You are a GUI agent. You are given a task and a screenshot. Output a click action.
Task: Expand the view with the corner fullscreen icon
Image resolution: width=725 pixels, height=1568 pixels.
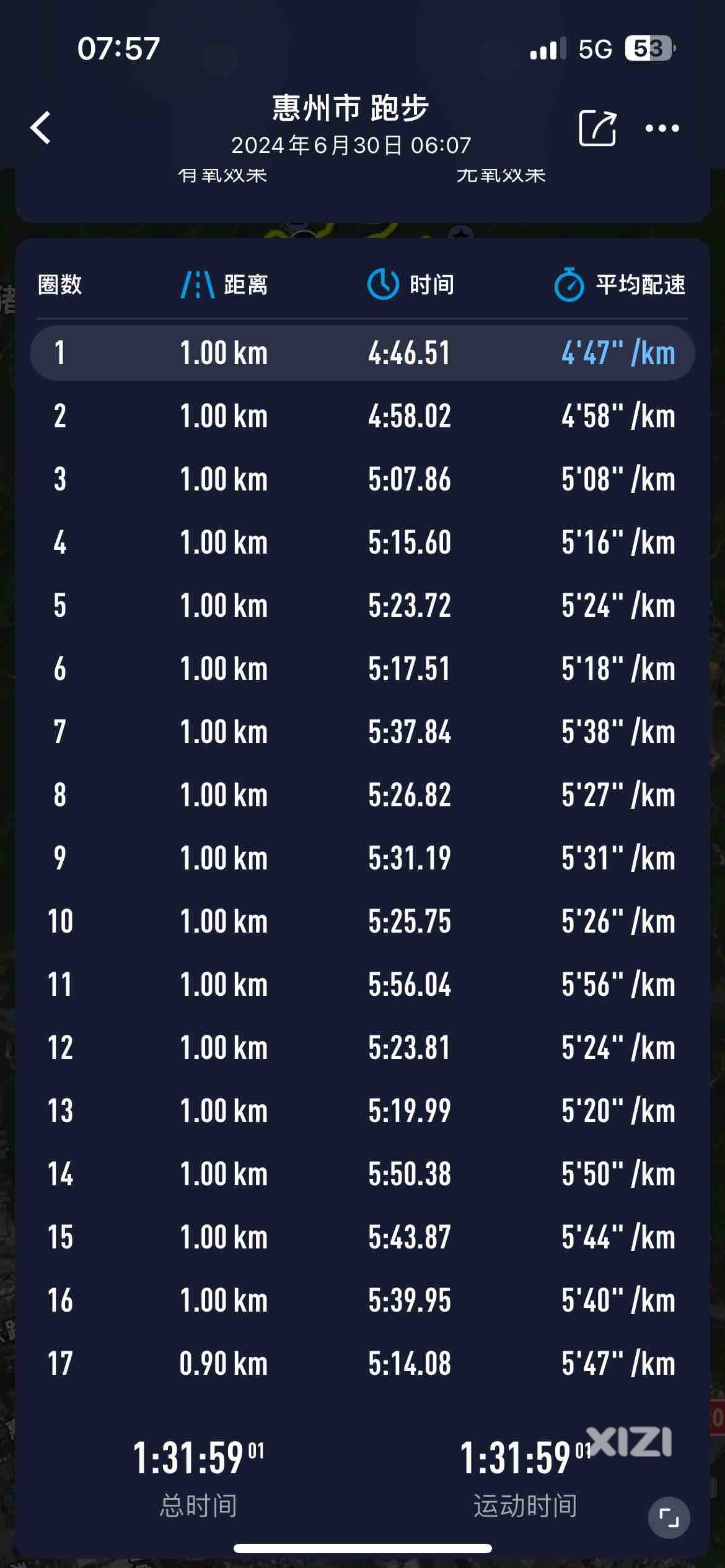point(669,1517)
